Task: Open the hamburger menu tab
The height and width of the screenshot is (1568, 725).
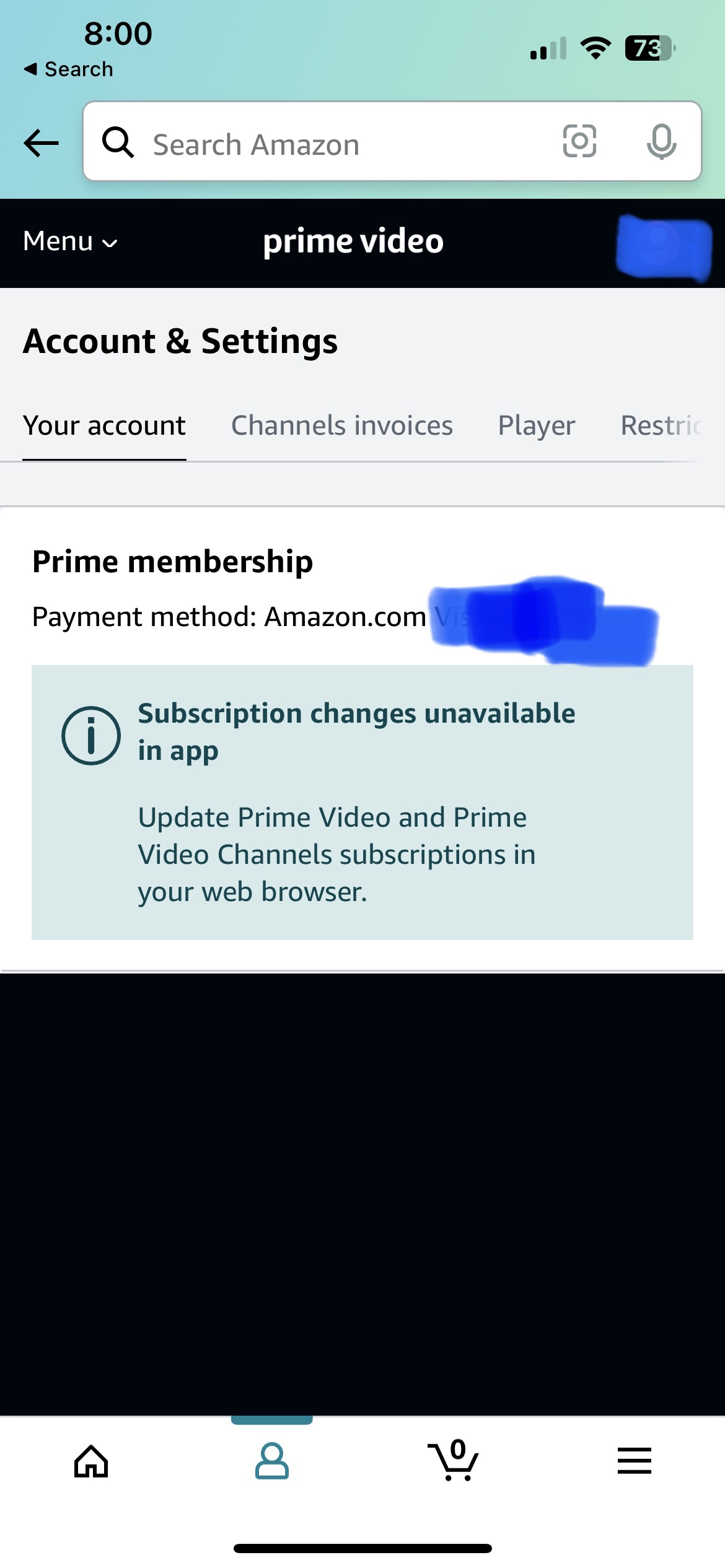Action: tap(634, 1461)
